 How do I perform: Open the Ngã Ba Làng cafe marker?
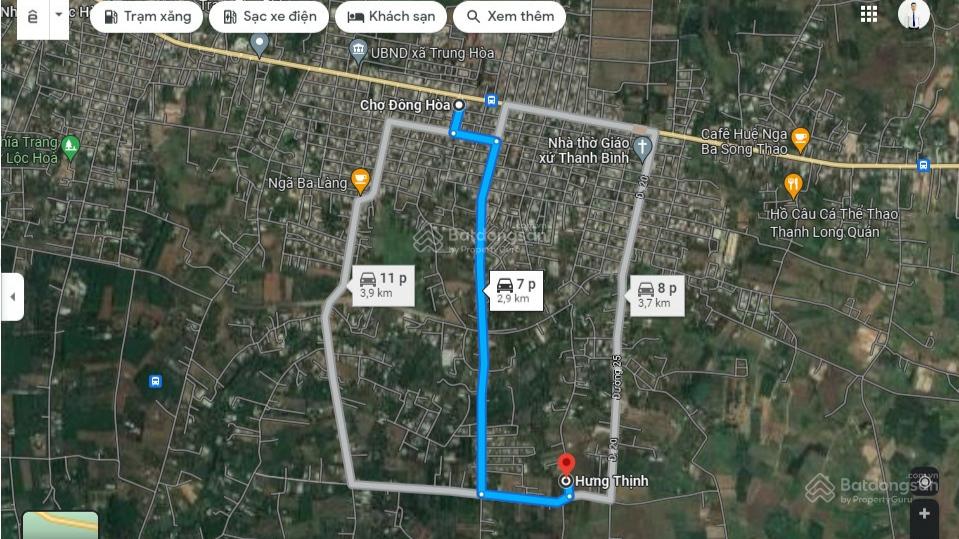point(361,181)
